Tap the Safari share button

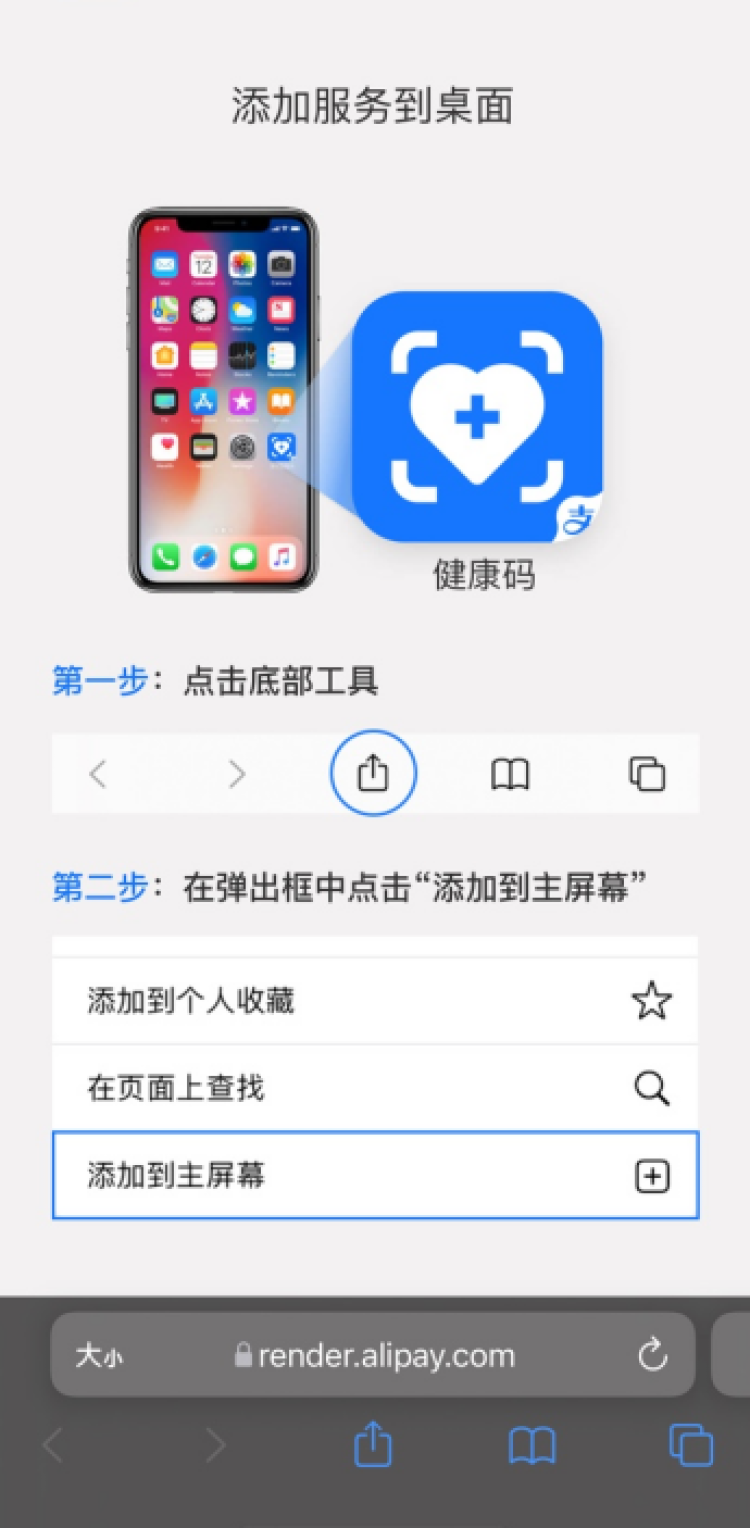pos(373,1445)
